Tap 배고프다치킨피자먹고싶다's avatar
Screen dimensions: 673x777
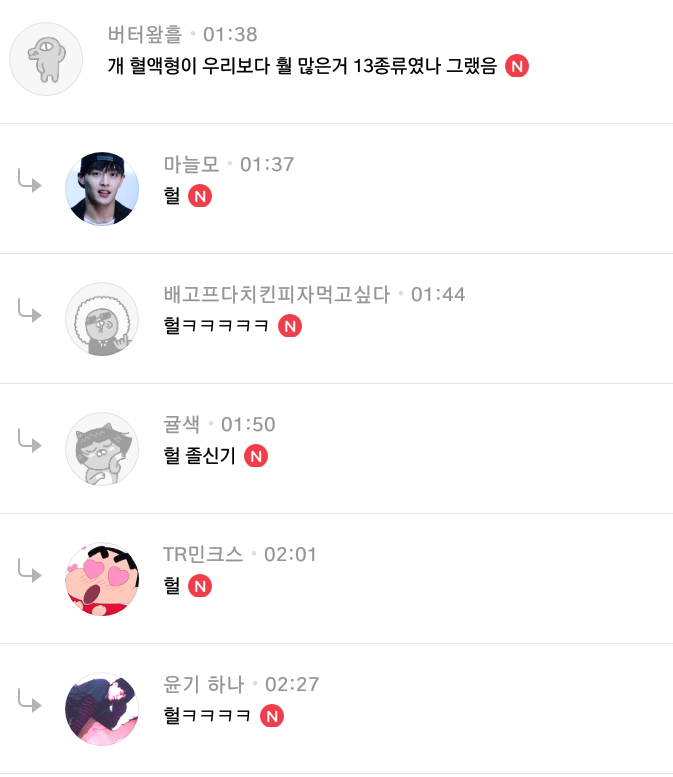pyautogui.click(x=101, y=319)
